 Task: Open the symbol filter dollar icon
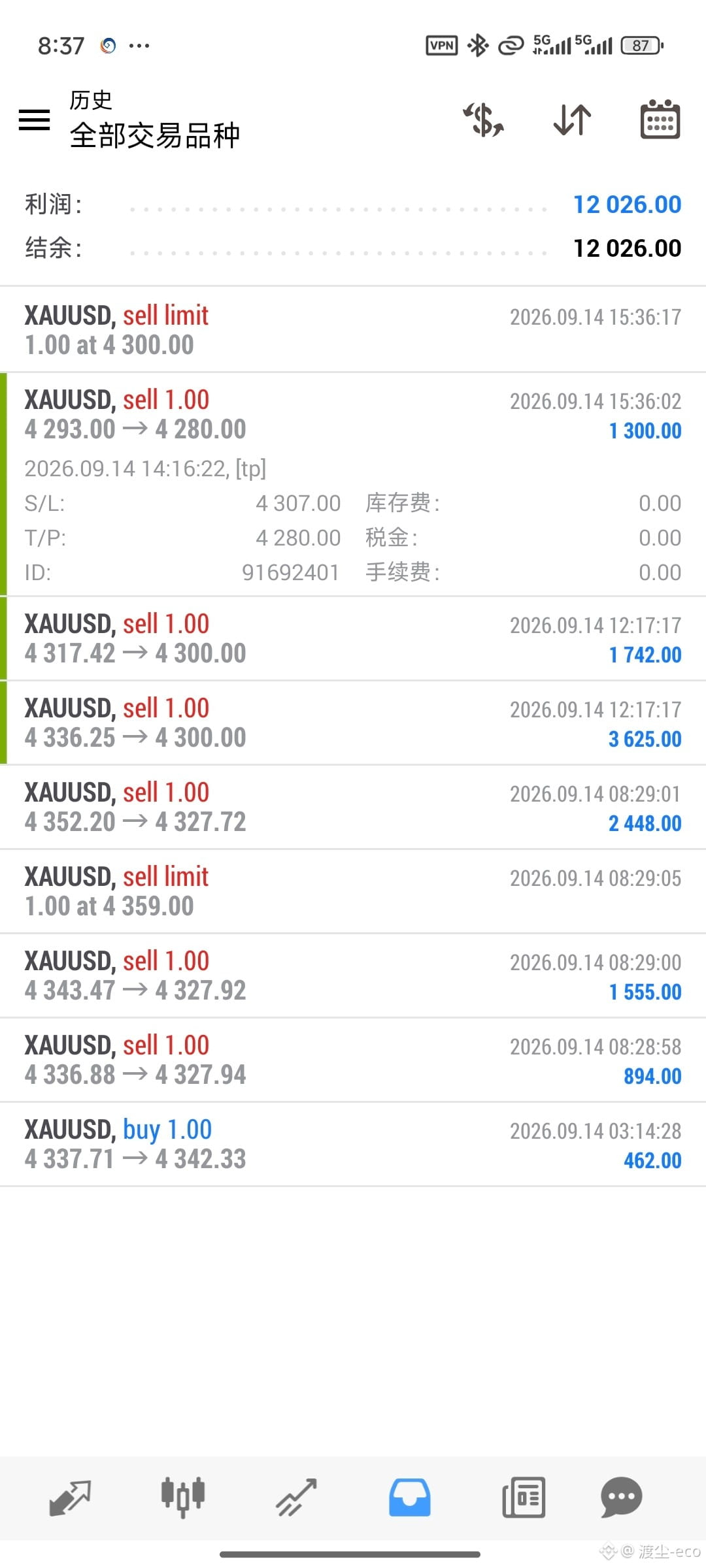(484, 120)
